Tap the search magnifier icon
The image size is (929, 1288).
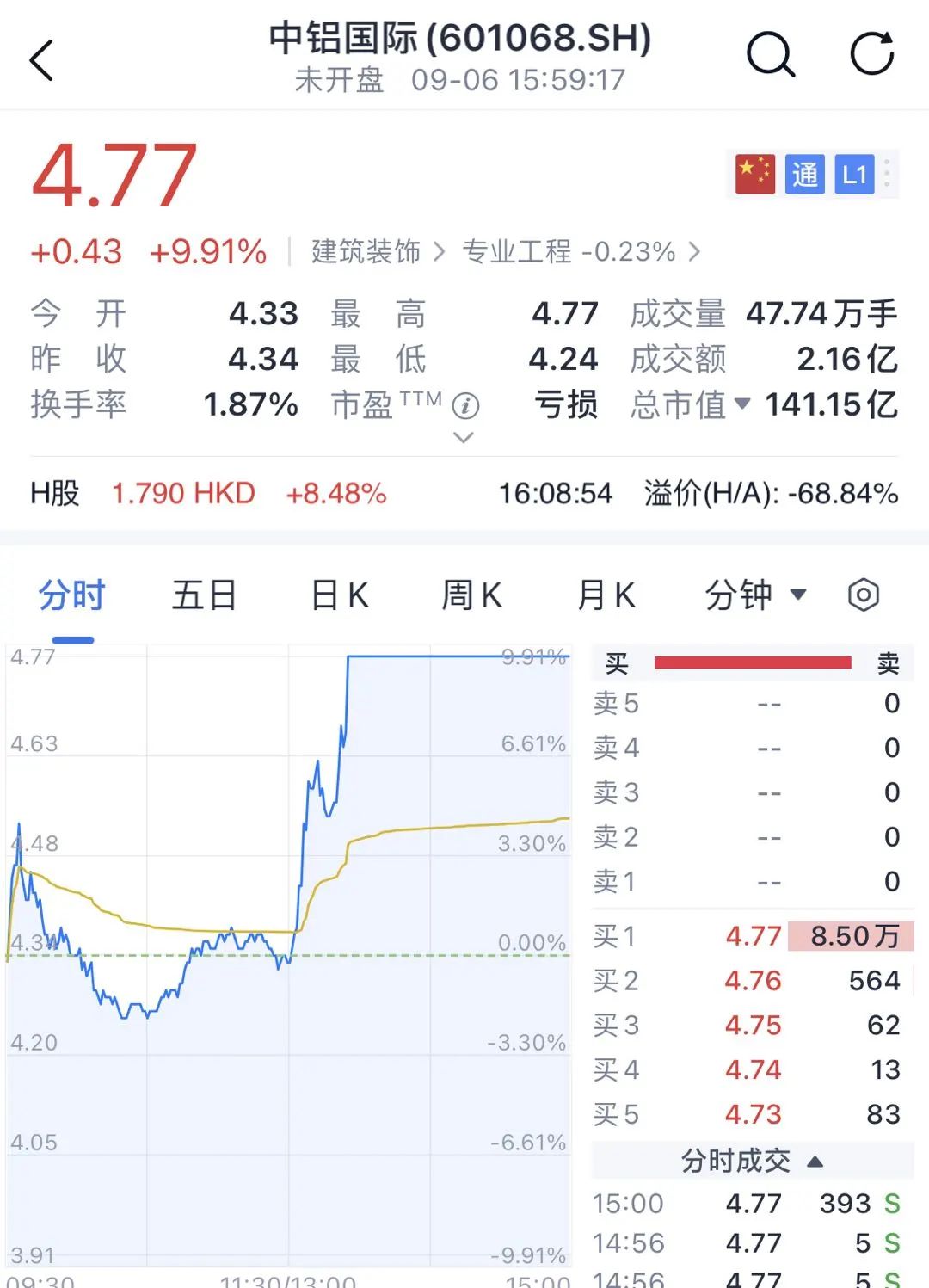coord(772,55)
